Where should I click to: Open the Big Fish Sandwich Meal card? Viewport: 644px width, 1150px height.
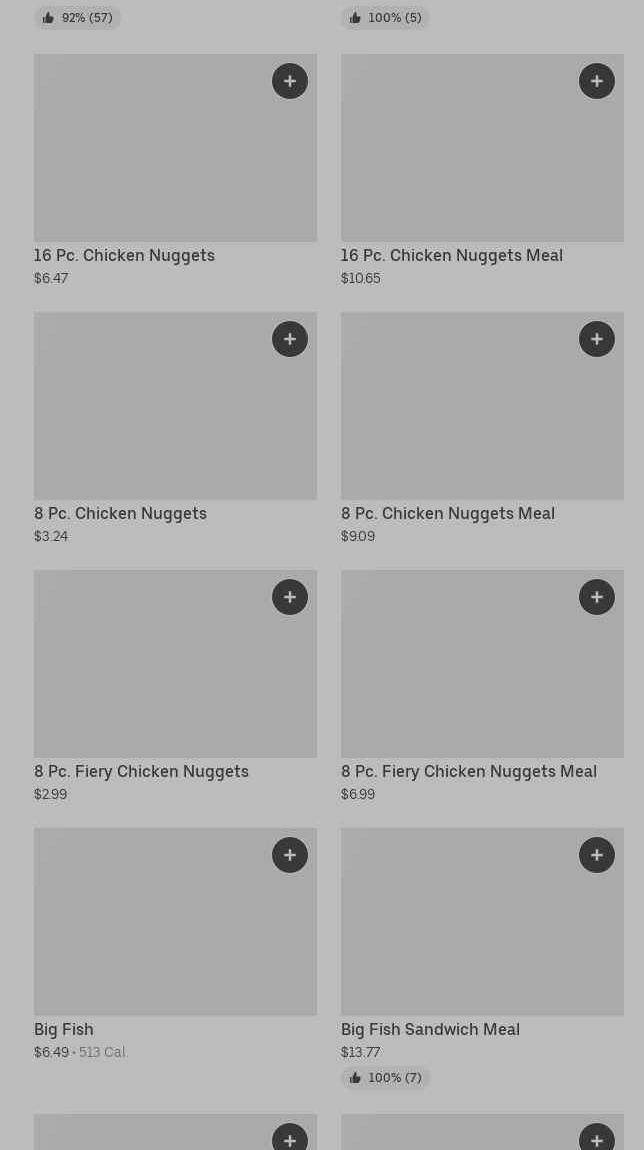pyautogui.click(x=460, y=935)
